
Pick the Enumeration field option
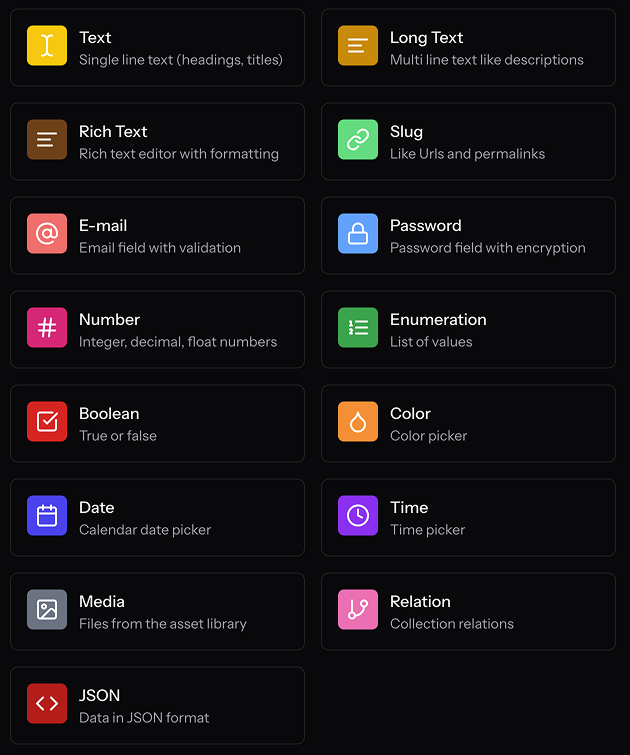click(x=468, y=329)
